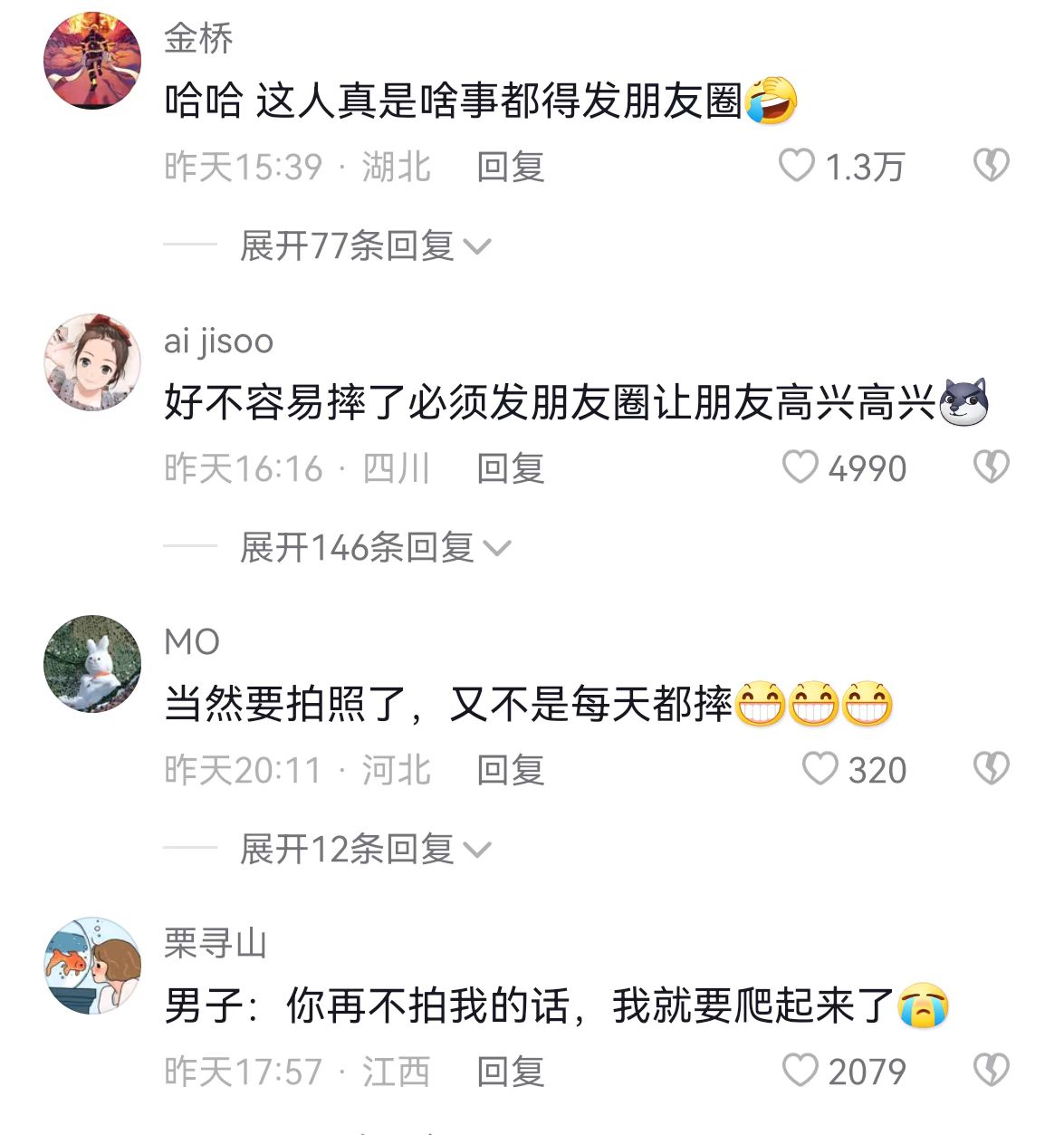The width and height of the screenshot is (1064, 1135).
Task: Reply to 栗寻山's comment
Action: tap(511, 1072)
